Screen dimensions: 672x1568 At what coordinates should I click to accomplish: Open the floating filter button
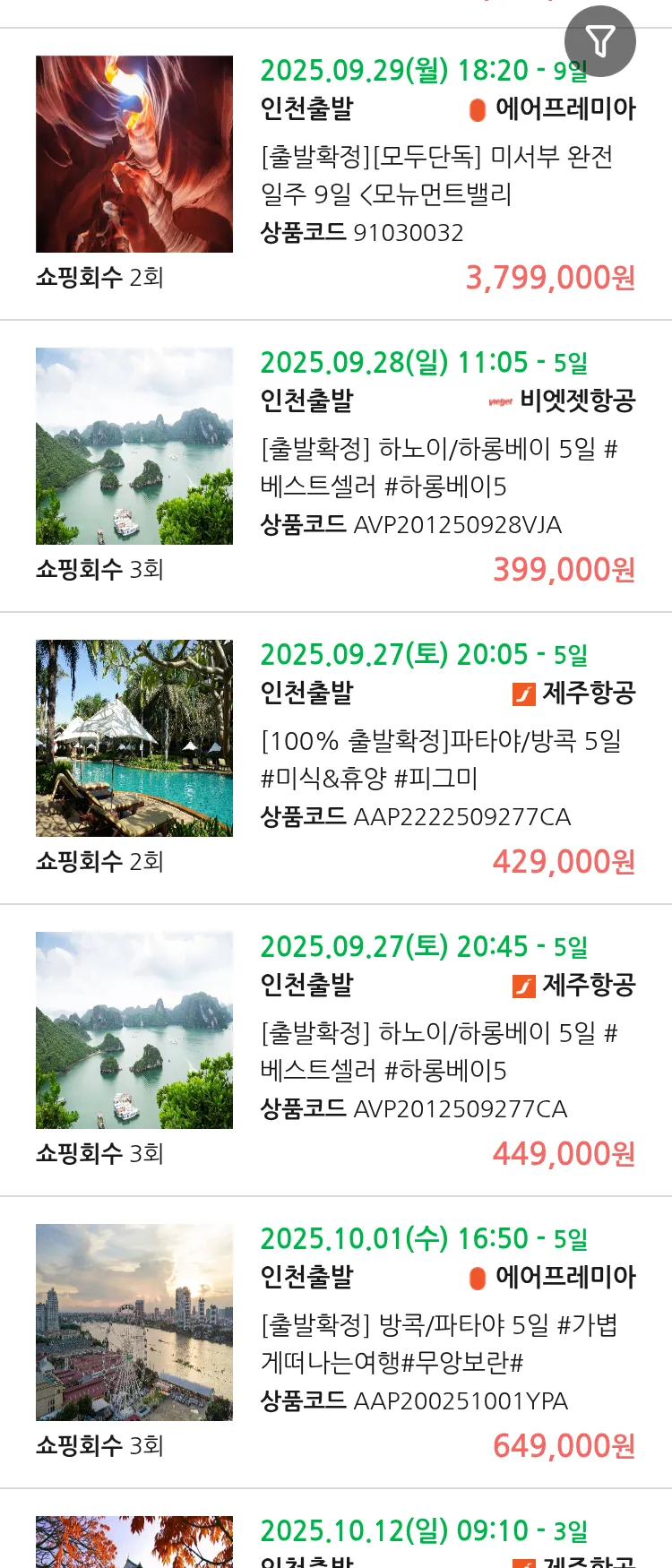click(x=599, y=41)
